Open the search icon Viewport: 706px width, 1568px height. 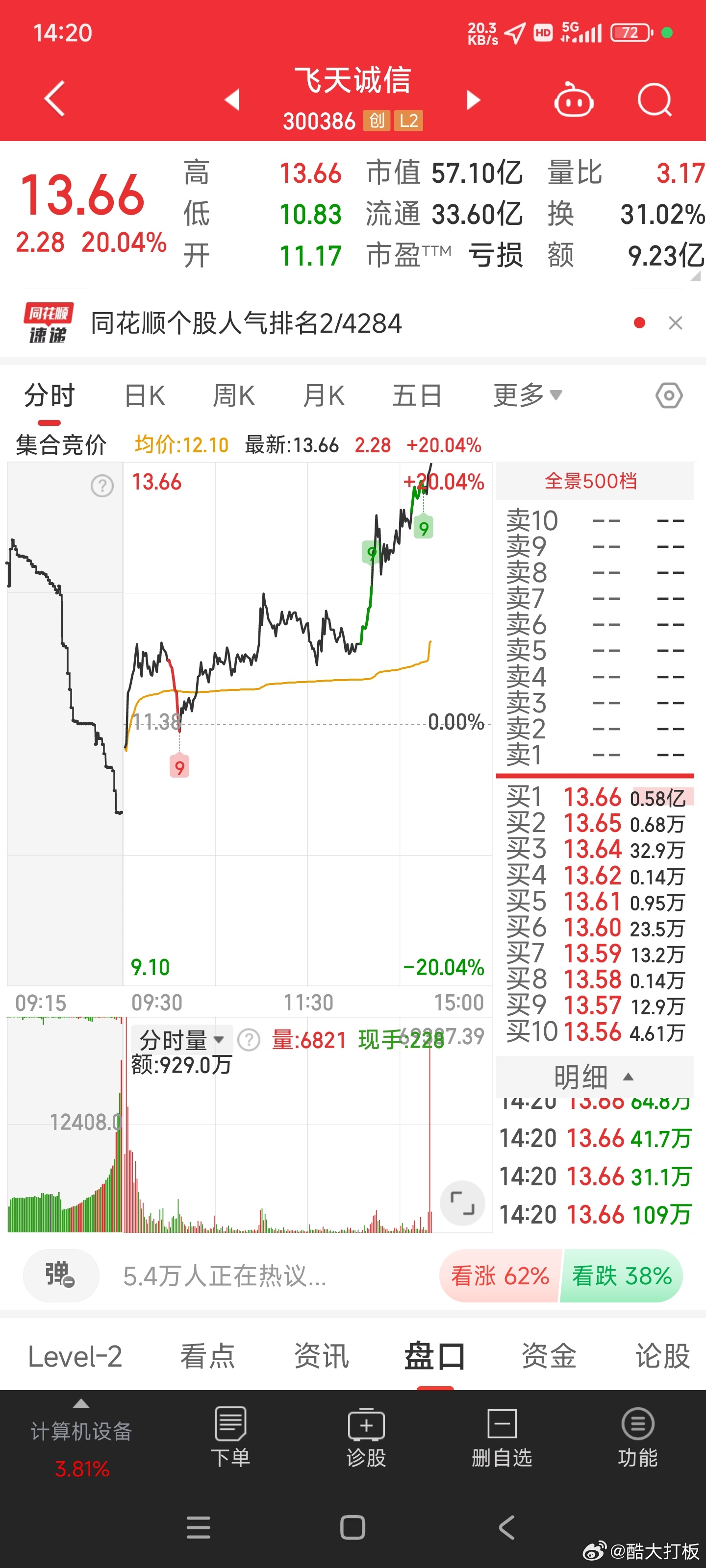[x=654, y=100]
